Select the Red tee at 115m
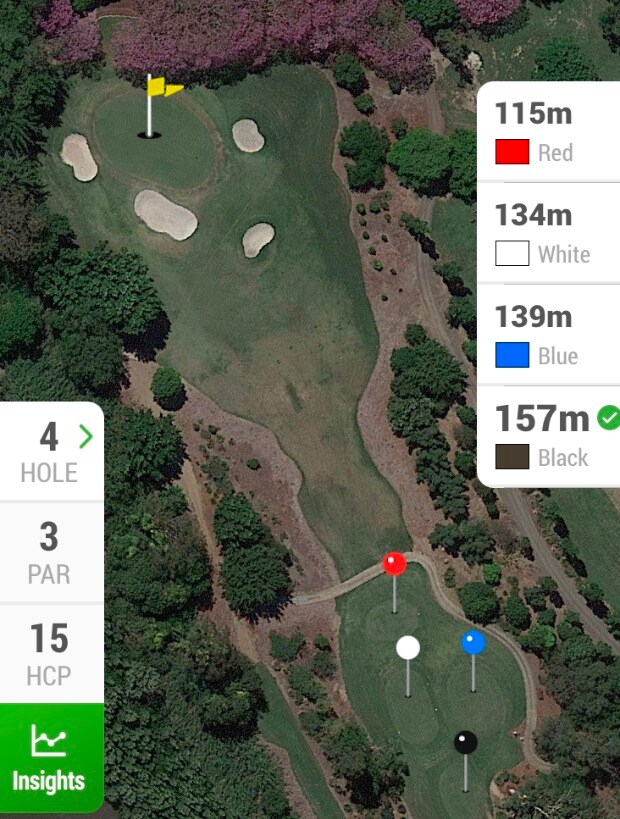620x819 pixels. pyautogui.click(x=548, y=132)
